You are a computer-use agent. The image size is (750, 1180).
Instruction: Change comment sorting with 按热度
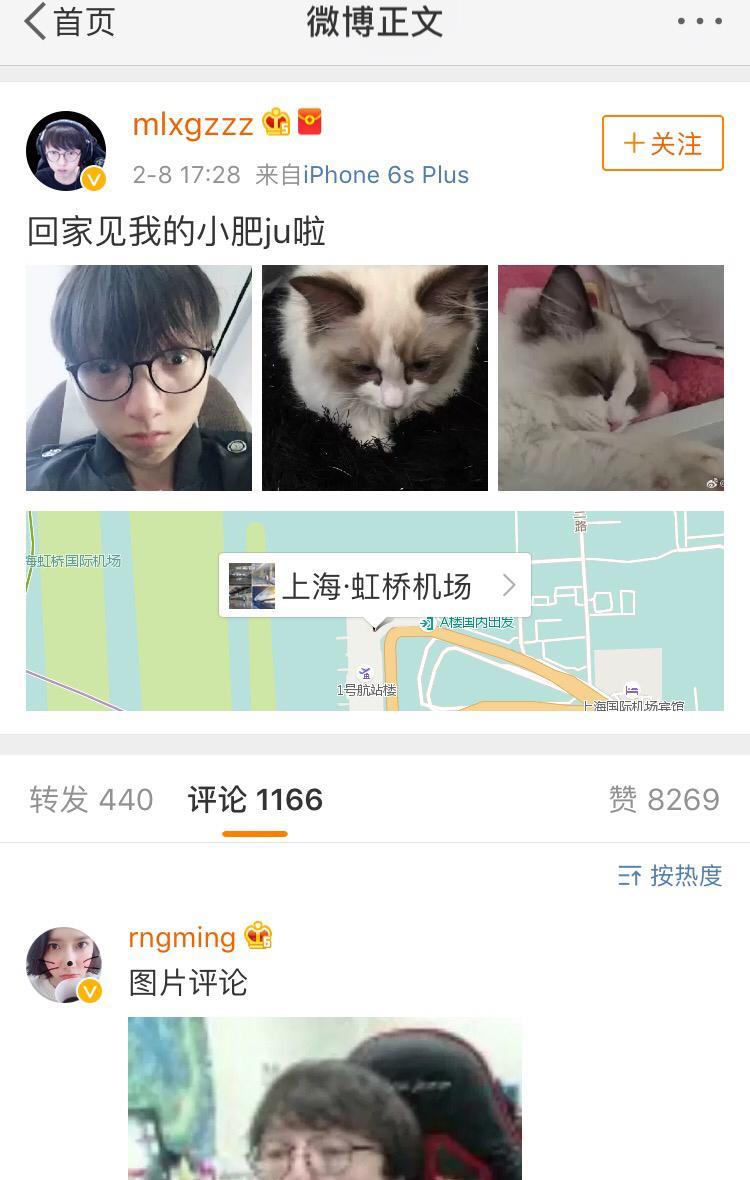click(670, 876)
